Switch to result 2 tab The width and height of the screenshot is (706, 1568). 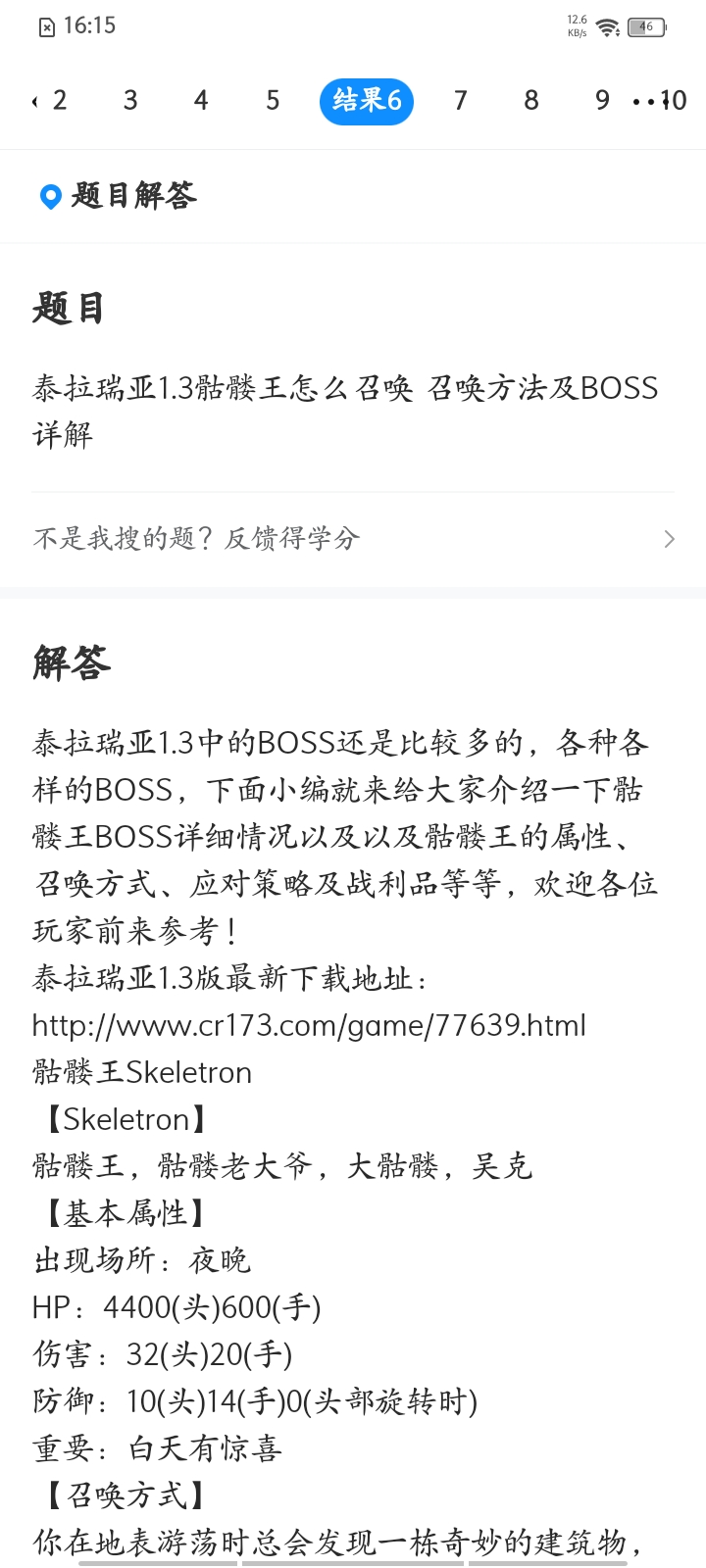(59, 101)
